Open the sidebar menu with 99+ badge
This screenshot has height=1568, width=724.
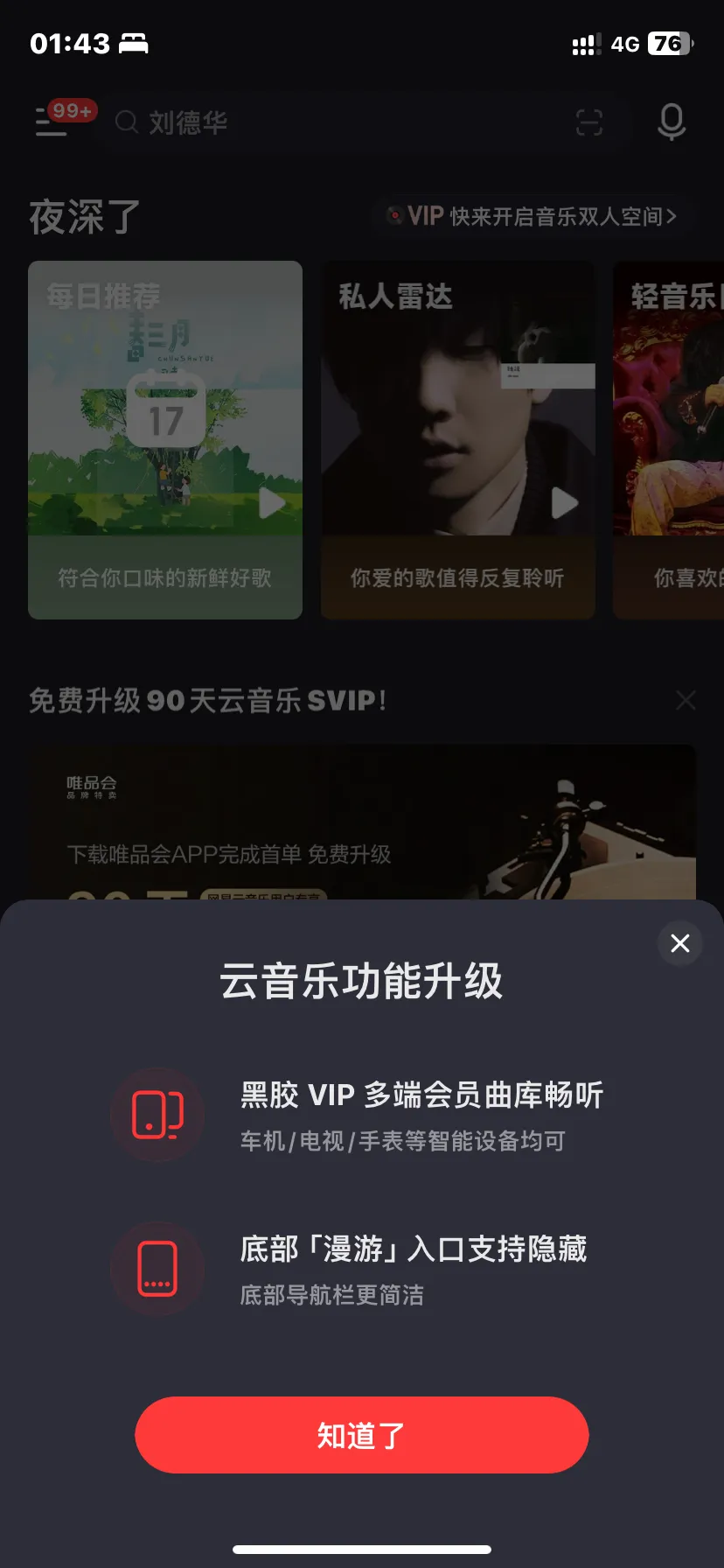[52, 121]
